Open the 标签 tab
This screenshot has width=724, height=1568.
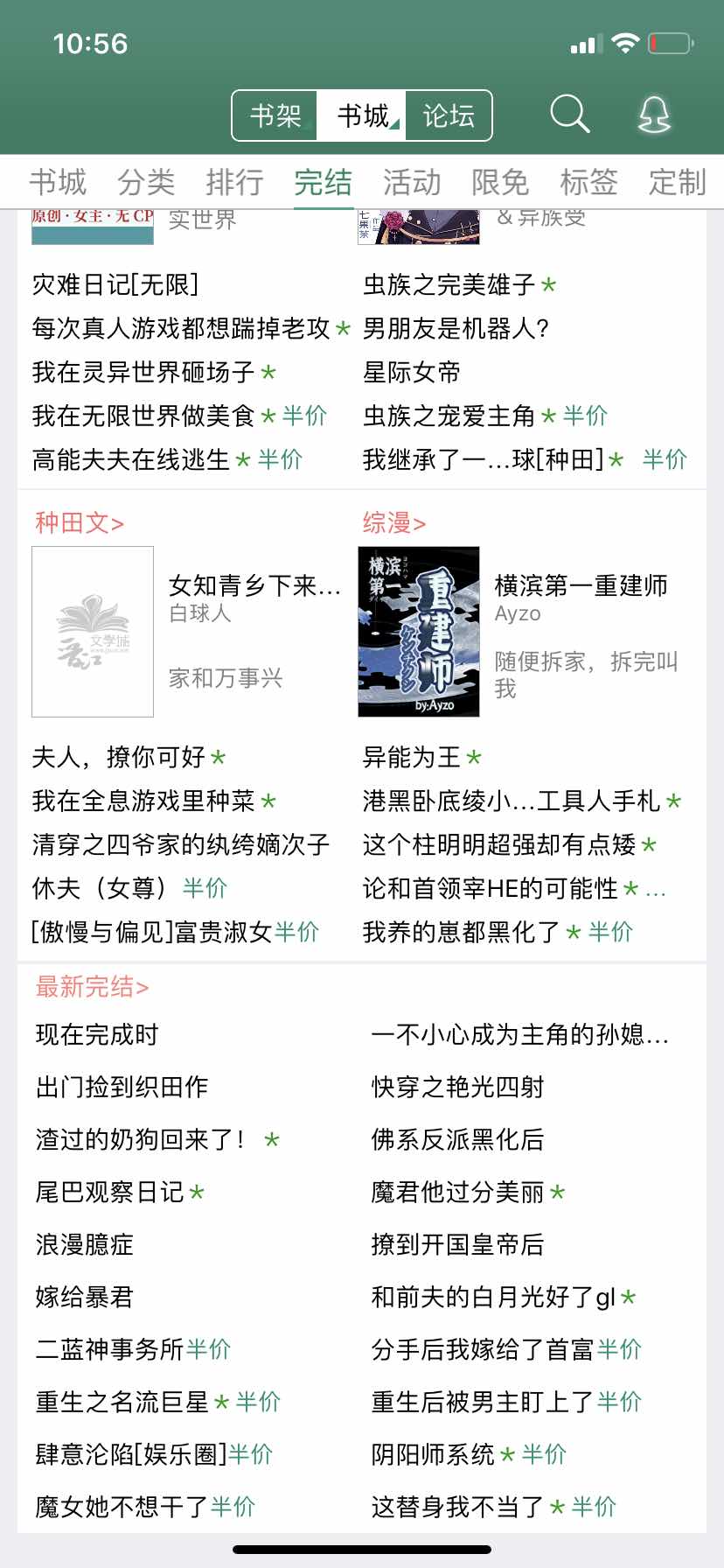pyautogui.click(x=589, y=182)
